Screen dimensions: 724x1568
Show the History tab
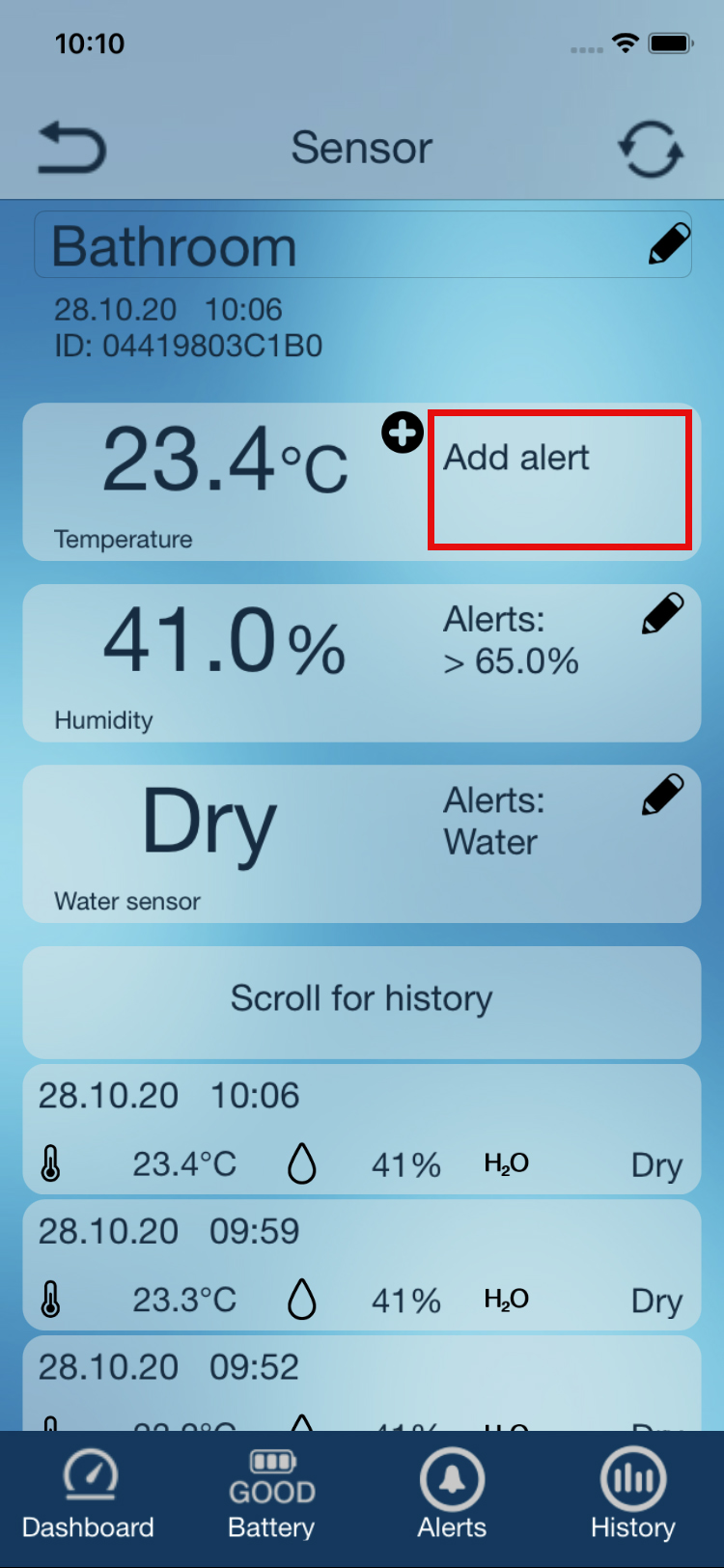pos(632,1497)
